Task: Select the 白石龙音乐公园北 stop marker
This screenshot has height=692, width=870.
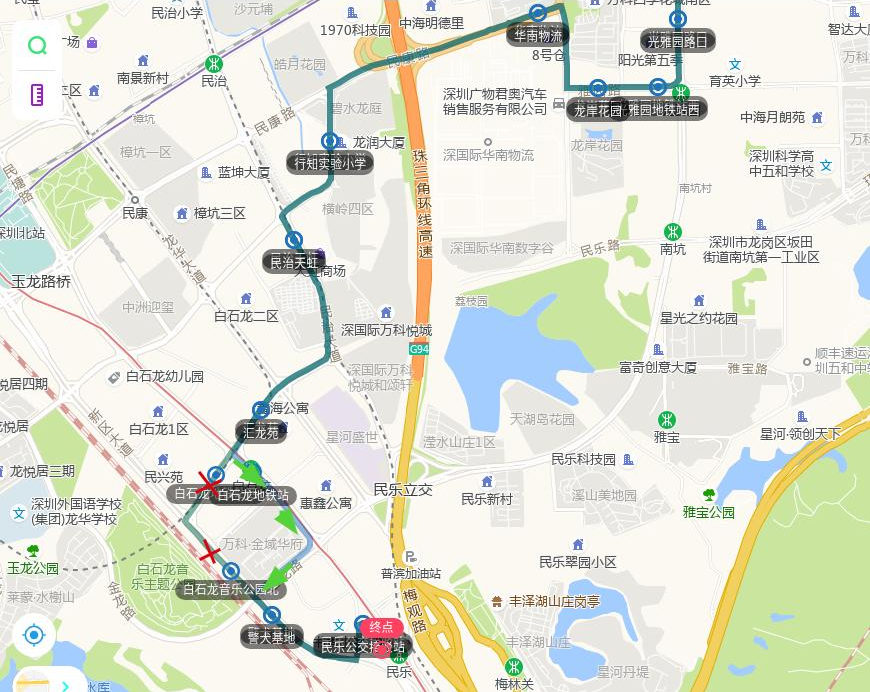Action: pyautogui.click(x=231, y=570)
